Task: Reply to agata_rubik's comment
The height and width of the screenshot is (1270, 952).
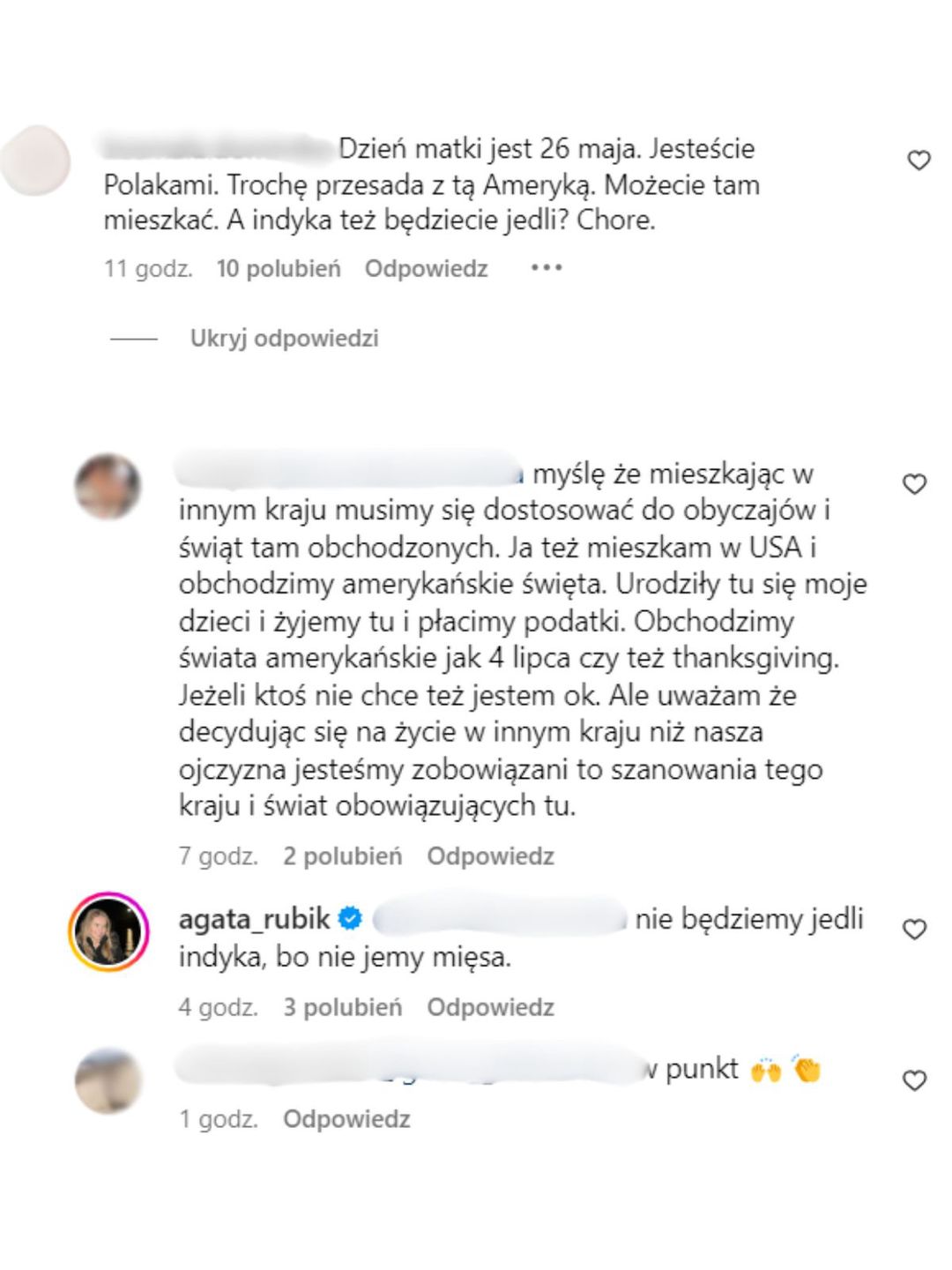Action: click(490, 1007)
